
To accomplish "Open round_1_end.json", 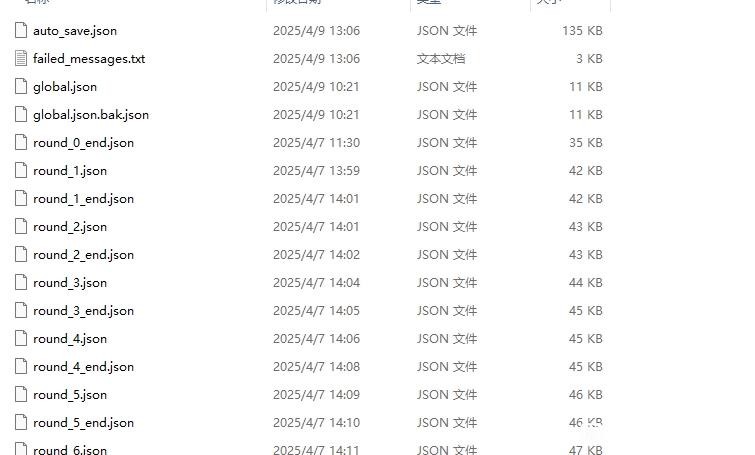I will pos(83,199).
